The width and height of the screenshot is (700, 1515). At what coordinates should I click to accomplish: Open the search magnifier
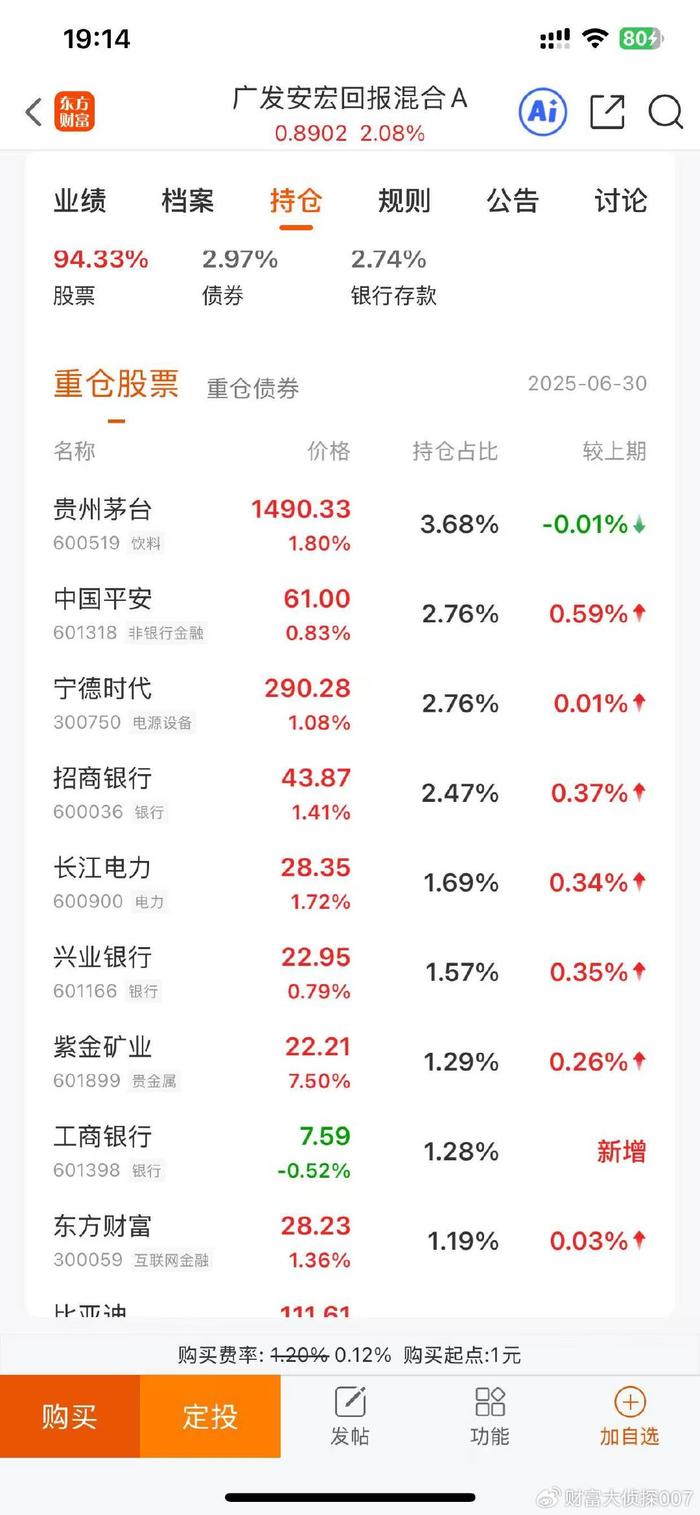point(665,112)
